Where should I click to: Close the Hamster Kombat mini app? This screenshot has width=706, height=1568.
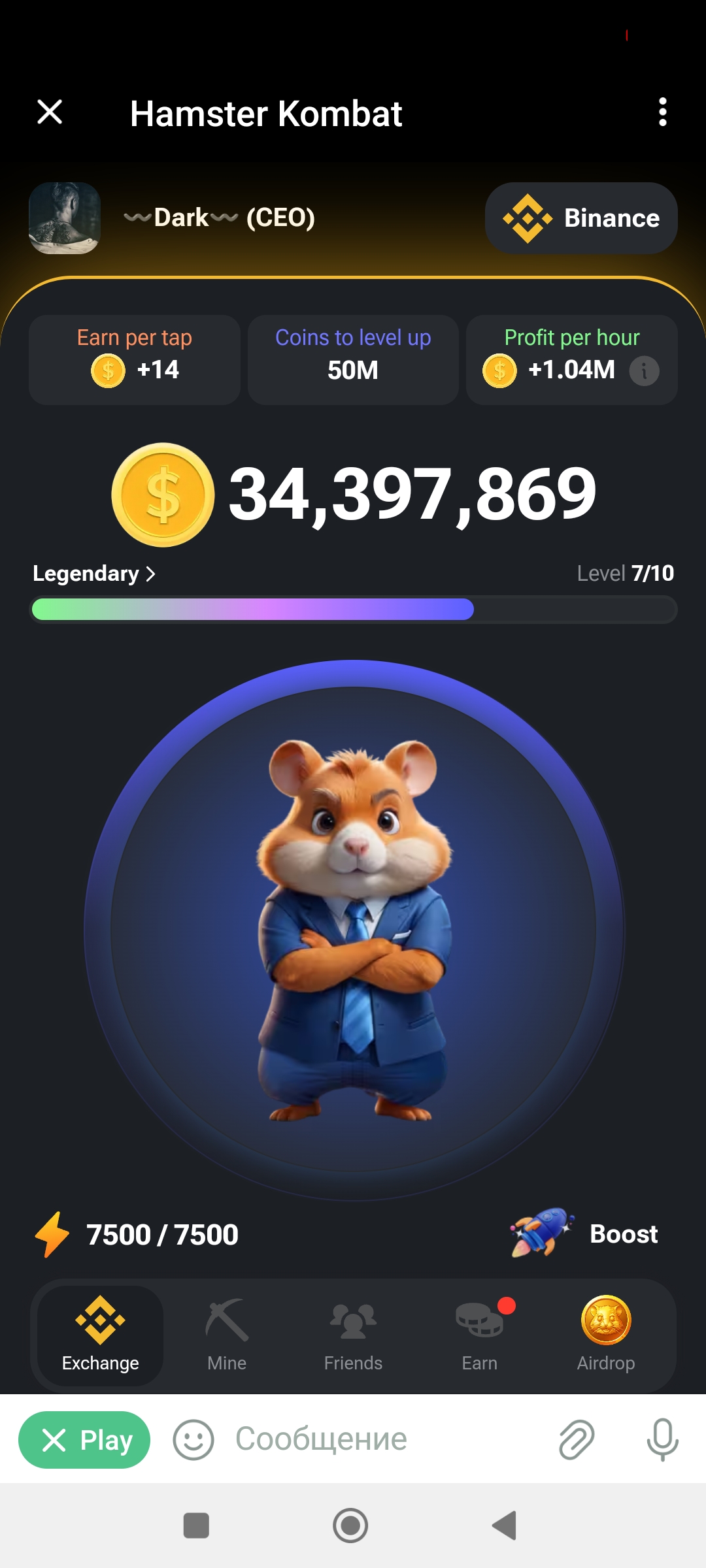coord(50,112)
